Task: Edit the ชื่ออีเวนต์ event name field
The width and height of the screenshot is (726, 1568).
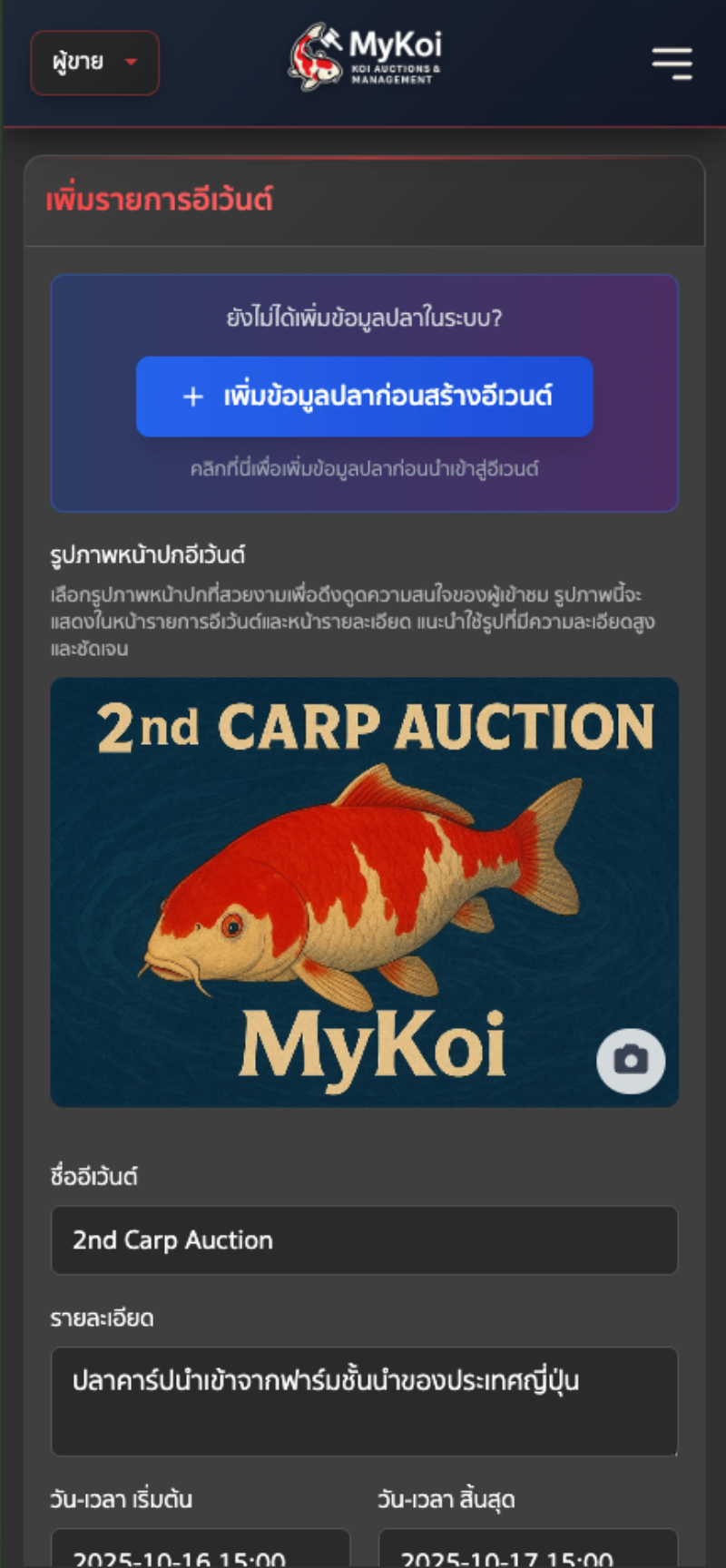Action: 364,1240
